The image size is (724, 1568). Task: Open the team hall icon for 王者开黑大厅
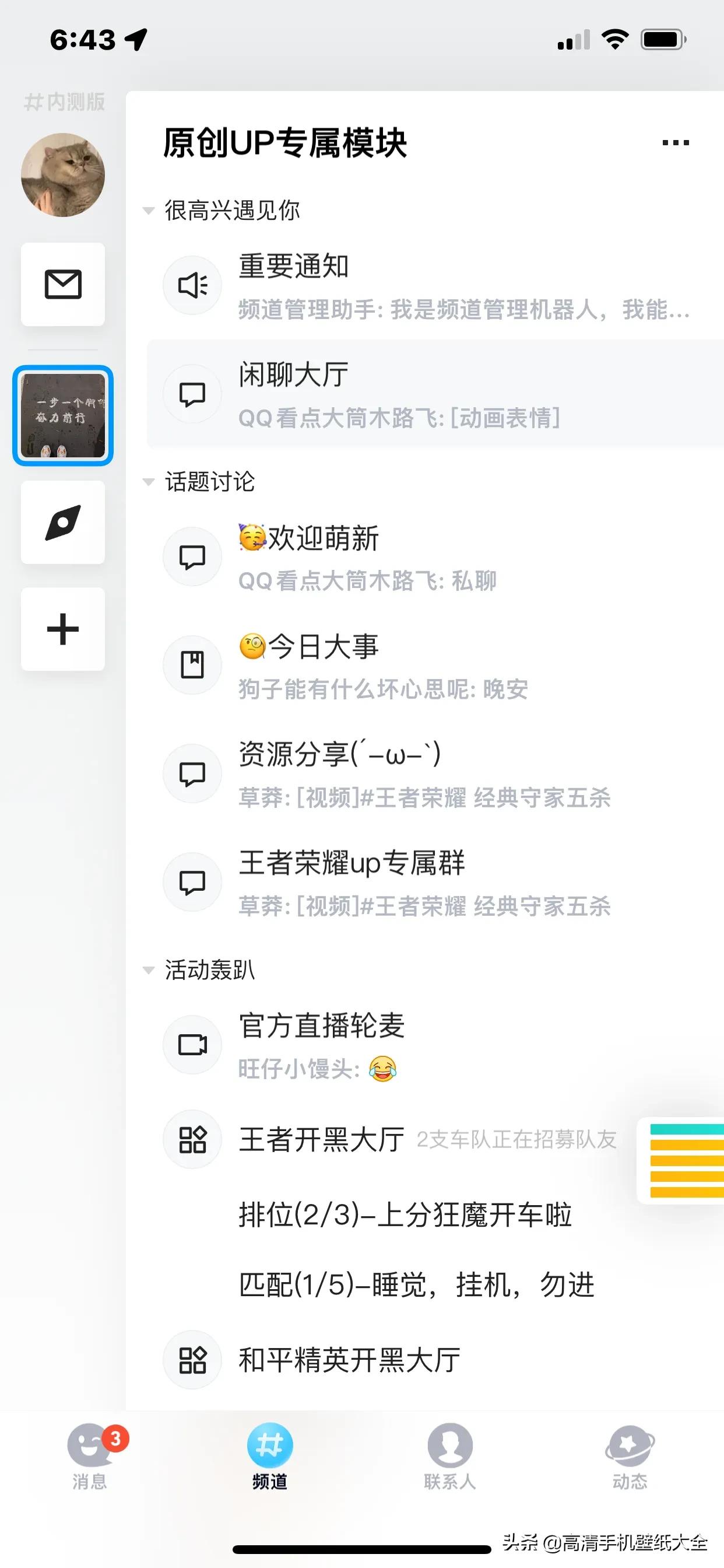(192, 1139)
